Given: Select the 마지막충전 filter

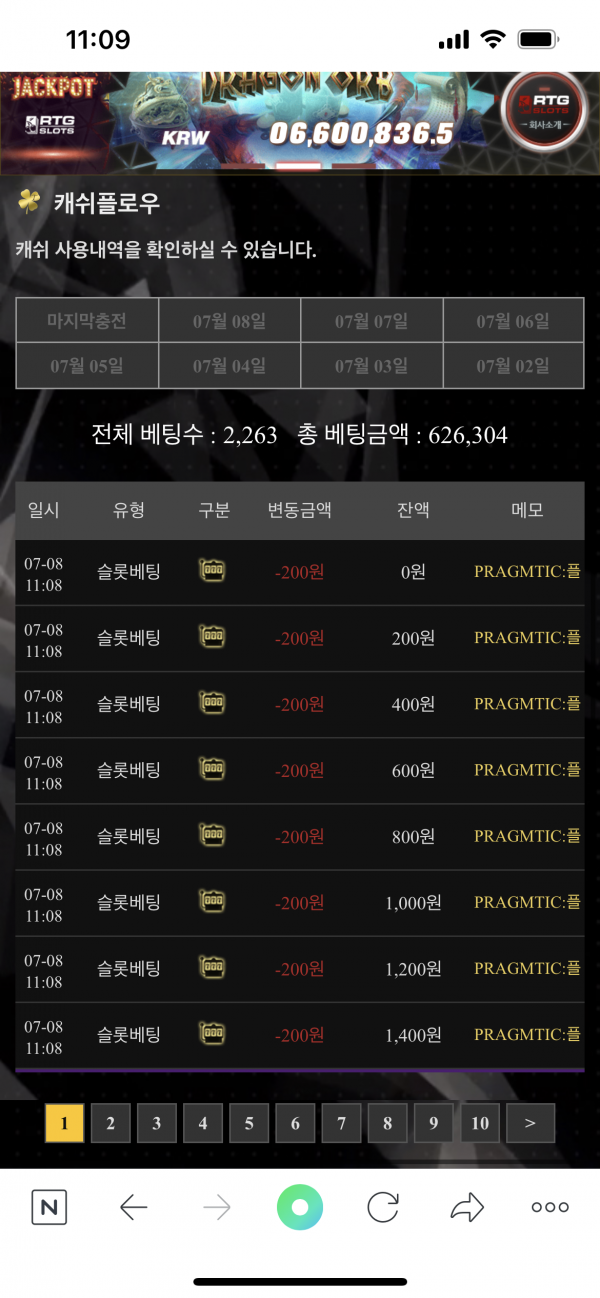Looking at the screenshot, I should tap(87, 322).
